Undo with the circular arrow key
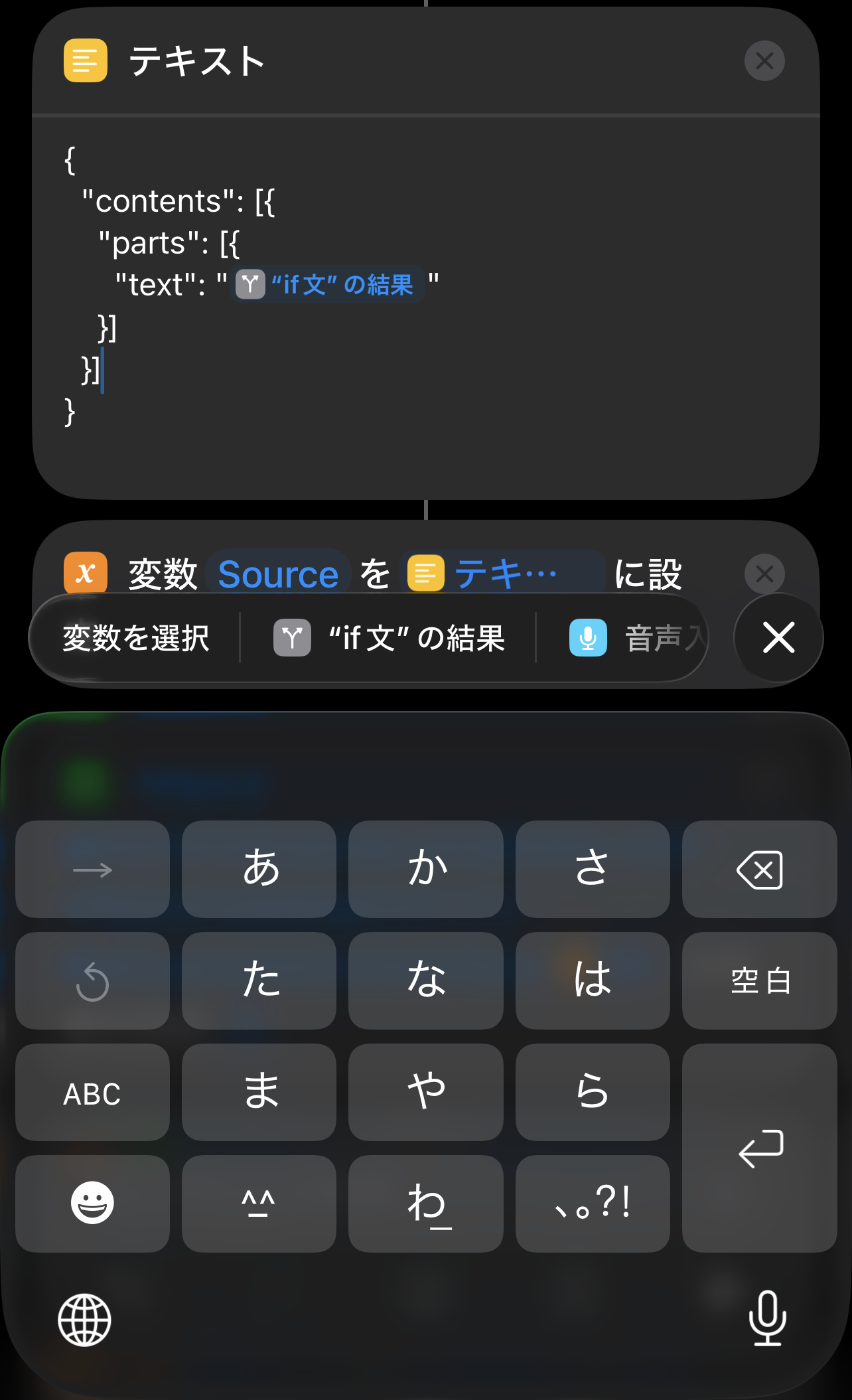 tap(92, 981)
